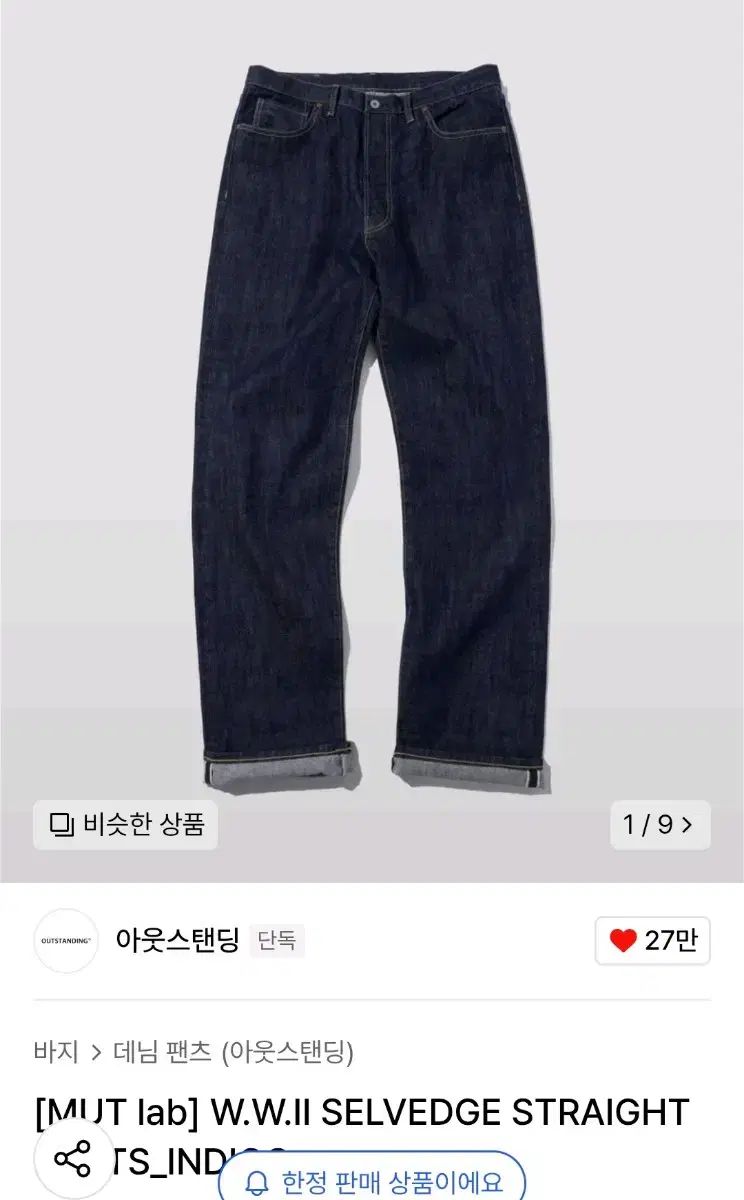Go to the 바지 category breadcrumb
744x1200 pixels.
[x=56, y=1052]
